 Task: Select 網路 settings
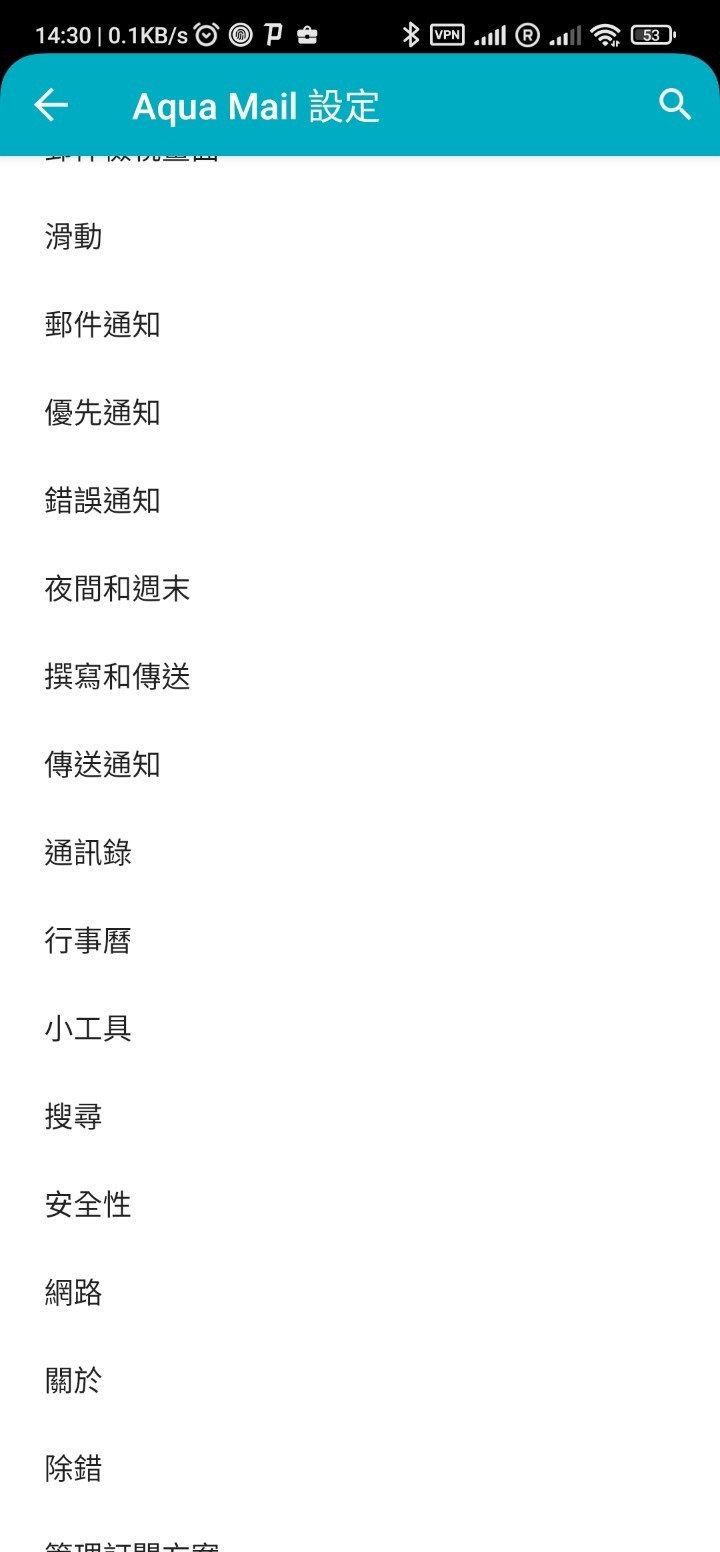74,1293
